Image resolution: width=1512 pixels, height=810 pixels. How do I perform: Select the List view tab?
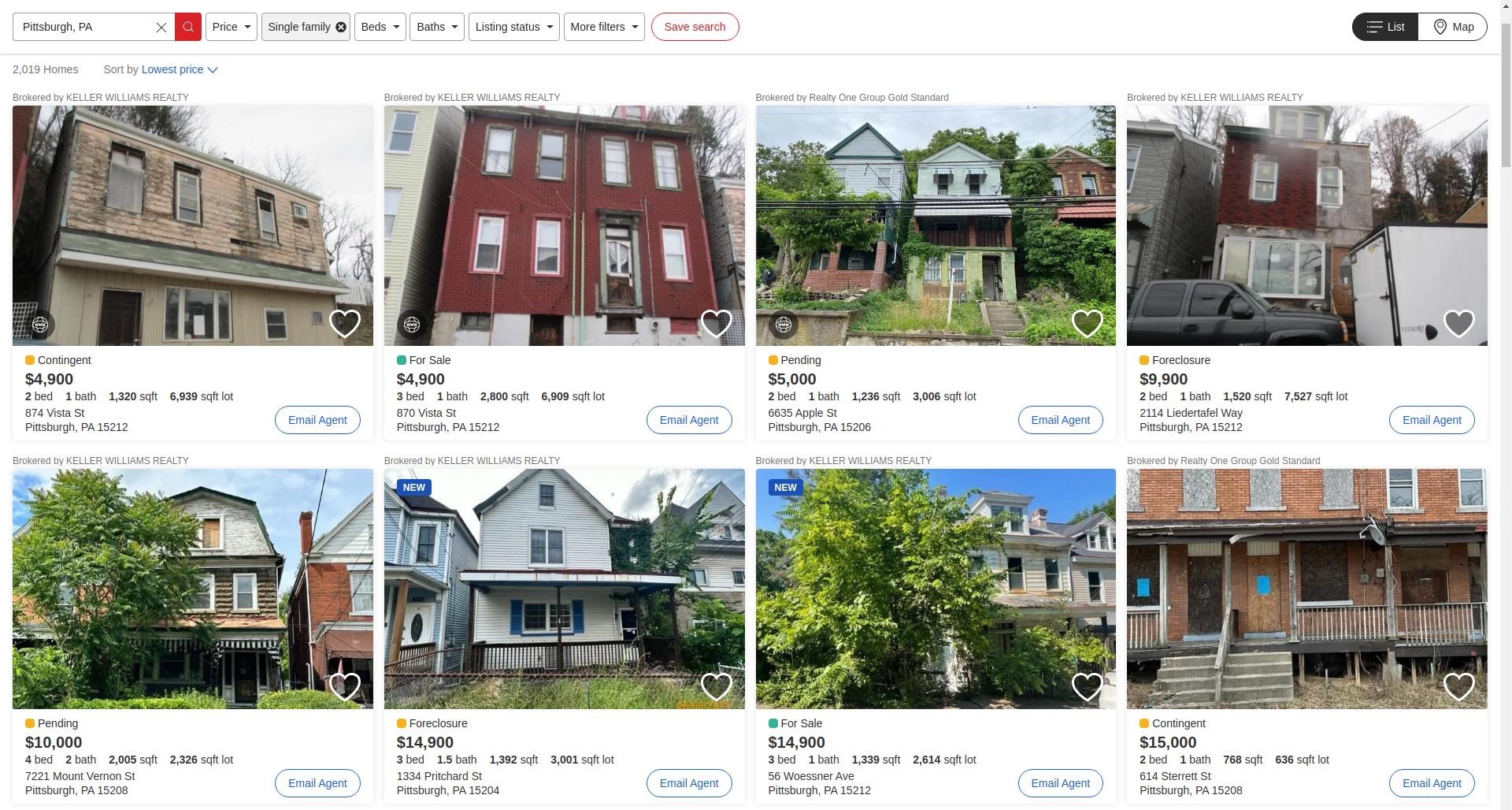pos(1384,27)
